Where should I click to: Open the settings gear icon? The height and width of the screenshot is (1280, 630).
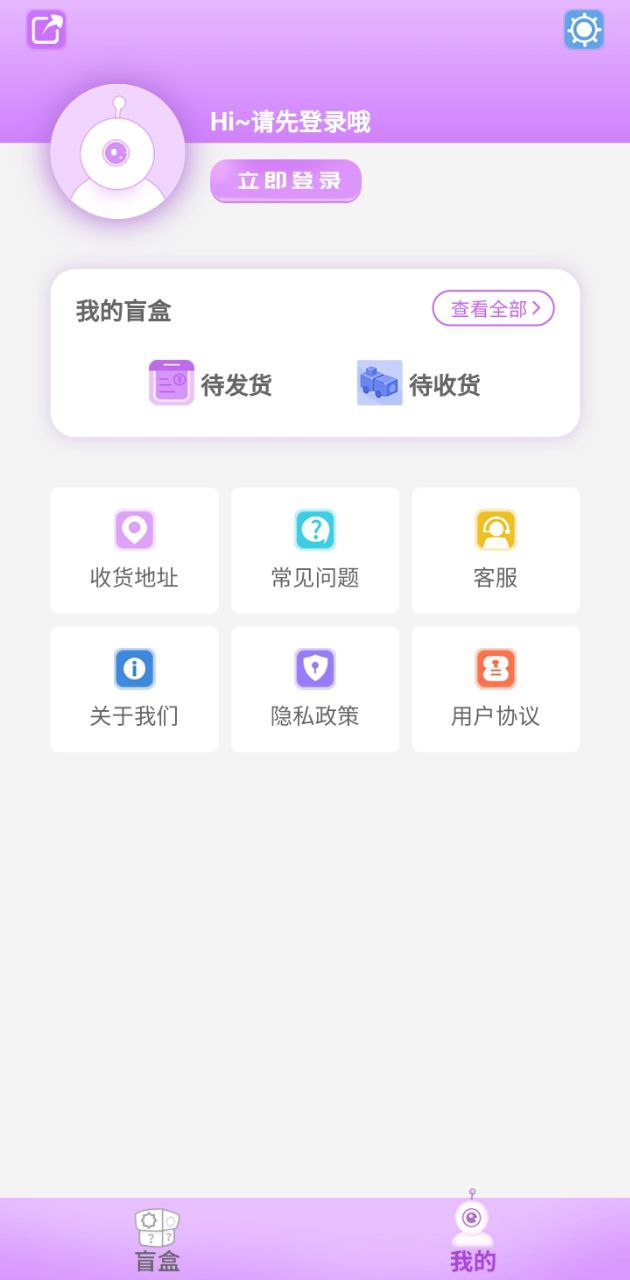pos(584,29)
